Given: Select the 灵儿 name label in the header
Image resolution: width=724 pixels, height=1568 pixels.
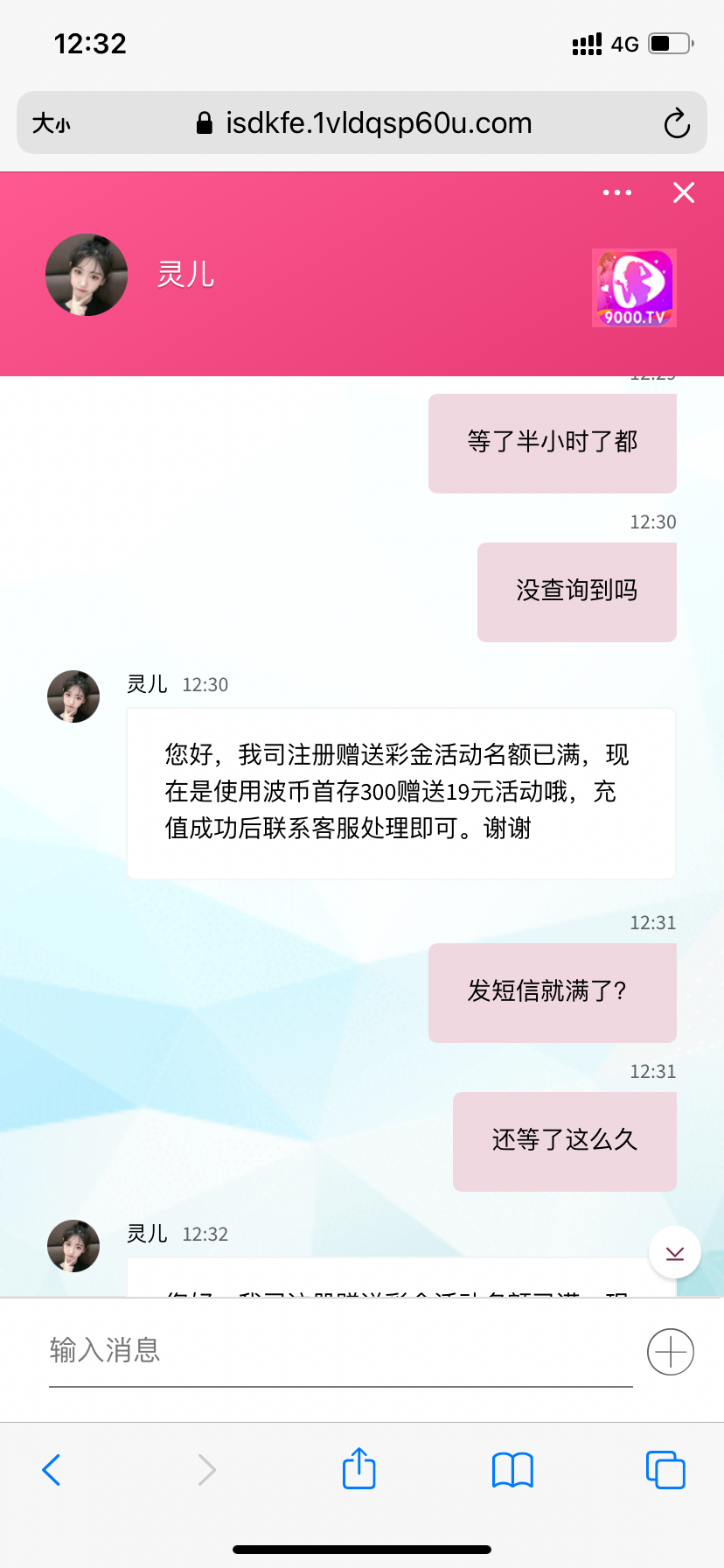Looking at the screenshot, I should coord(185,274).
